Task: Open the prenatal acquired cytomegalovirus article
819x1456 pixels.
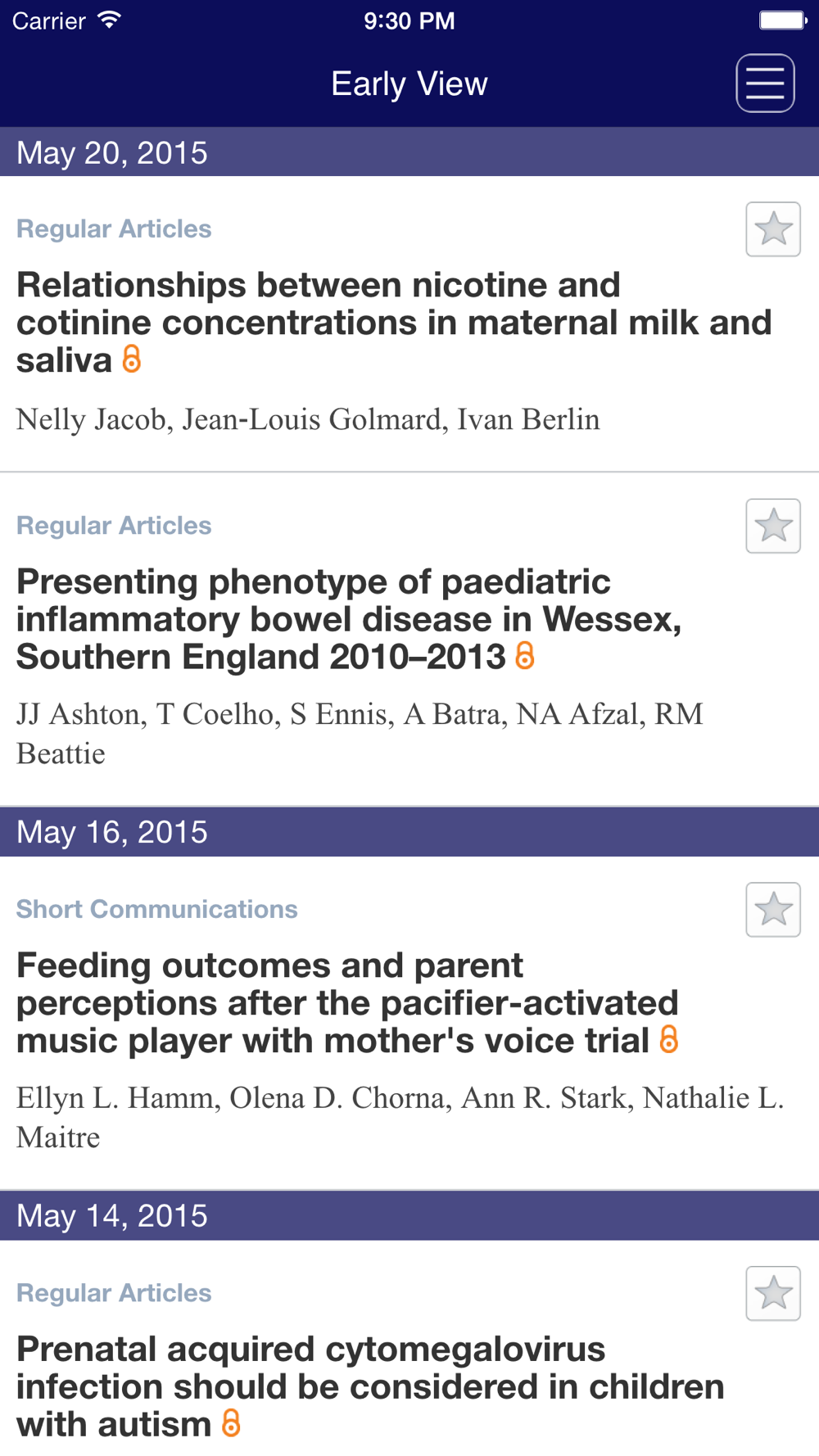Action: [x=370, y=1387]
